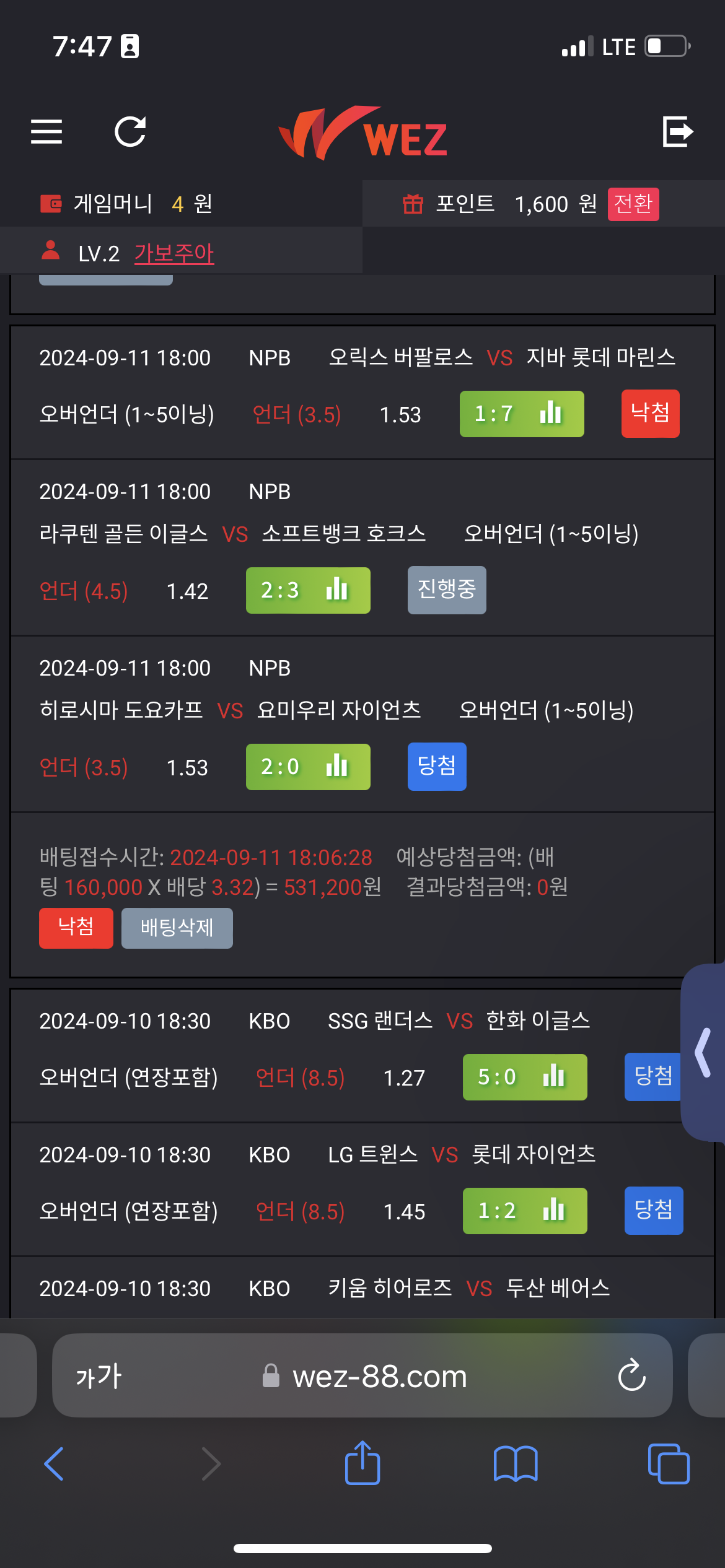Viewport: 725px width, 1568px height.
Task: Expand the side panel arrow tab
Action: [x=704, y=1052]
